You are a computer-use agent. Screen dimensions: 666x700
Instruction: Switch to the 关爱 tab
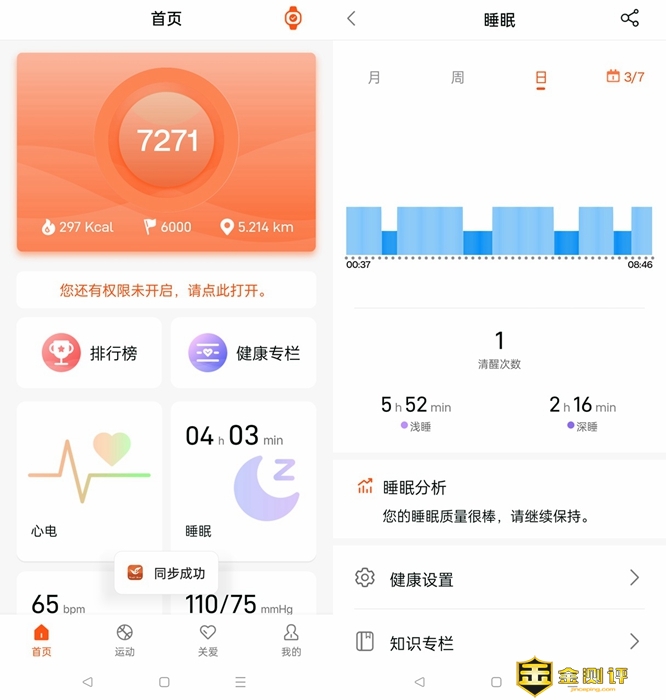pos(208,640)
